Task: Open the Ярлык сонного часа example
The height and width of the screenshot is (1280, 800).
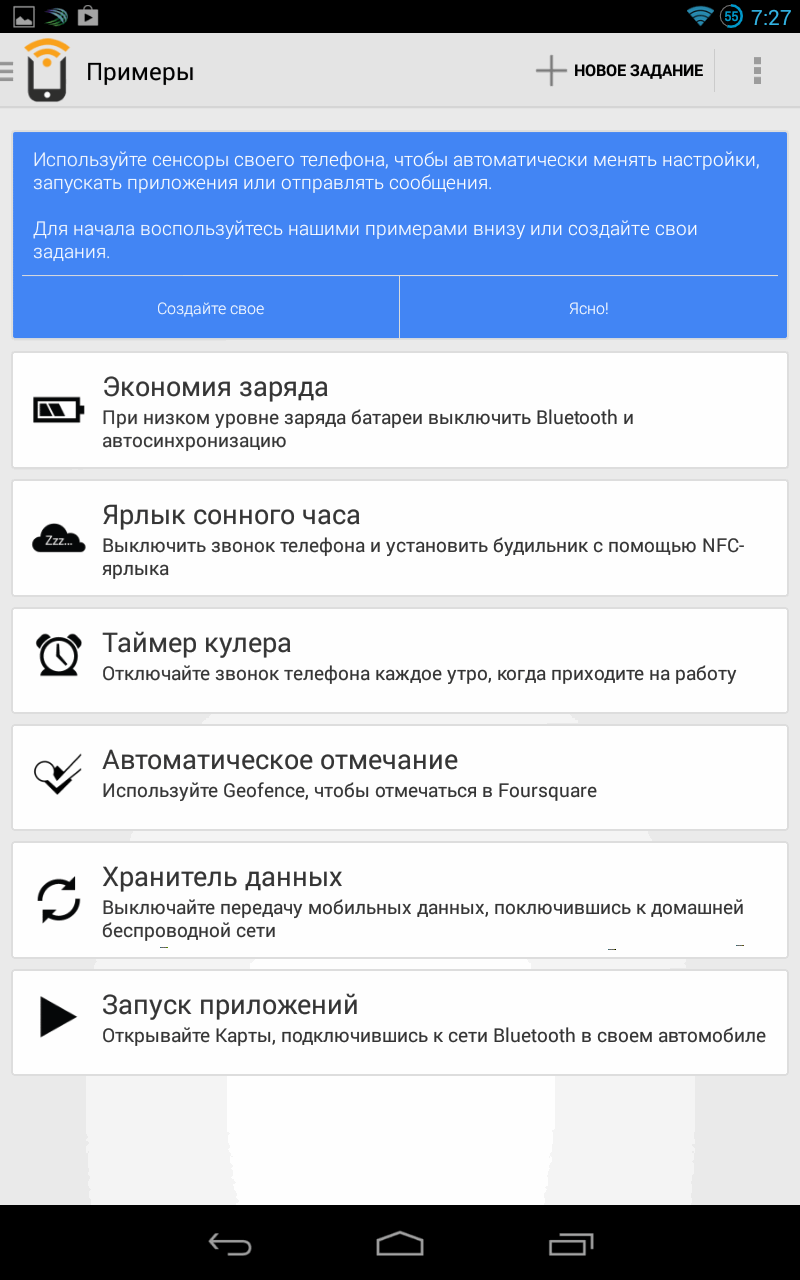Action: click(400, 538)
